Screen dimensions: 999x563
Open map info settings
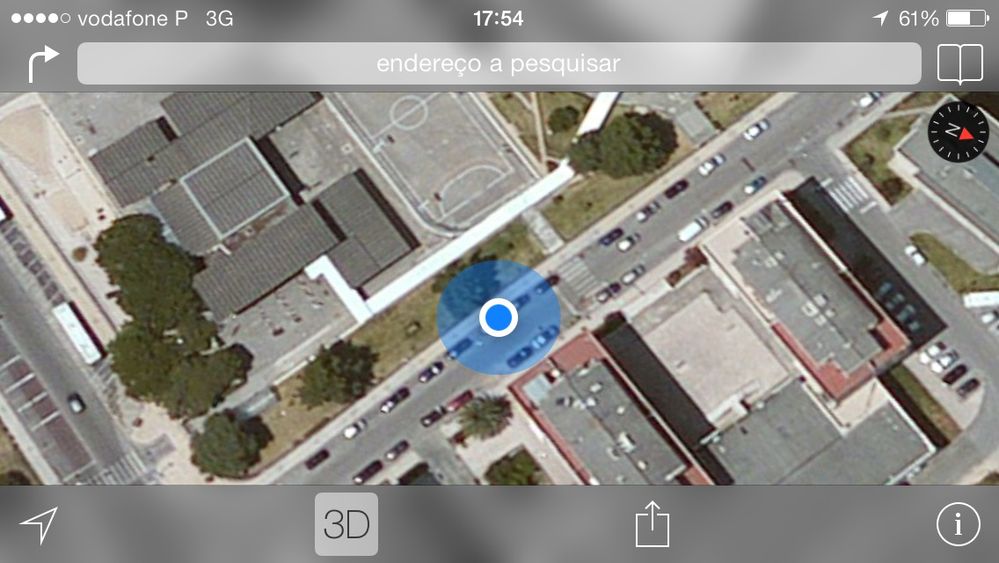[958, 524]
